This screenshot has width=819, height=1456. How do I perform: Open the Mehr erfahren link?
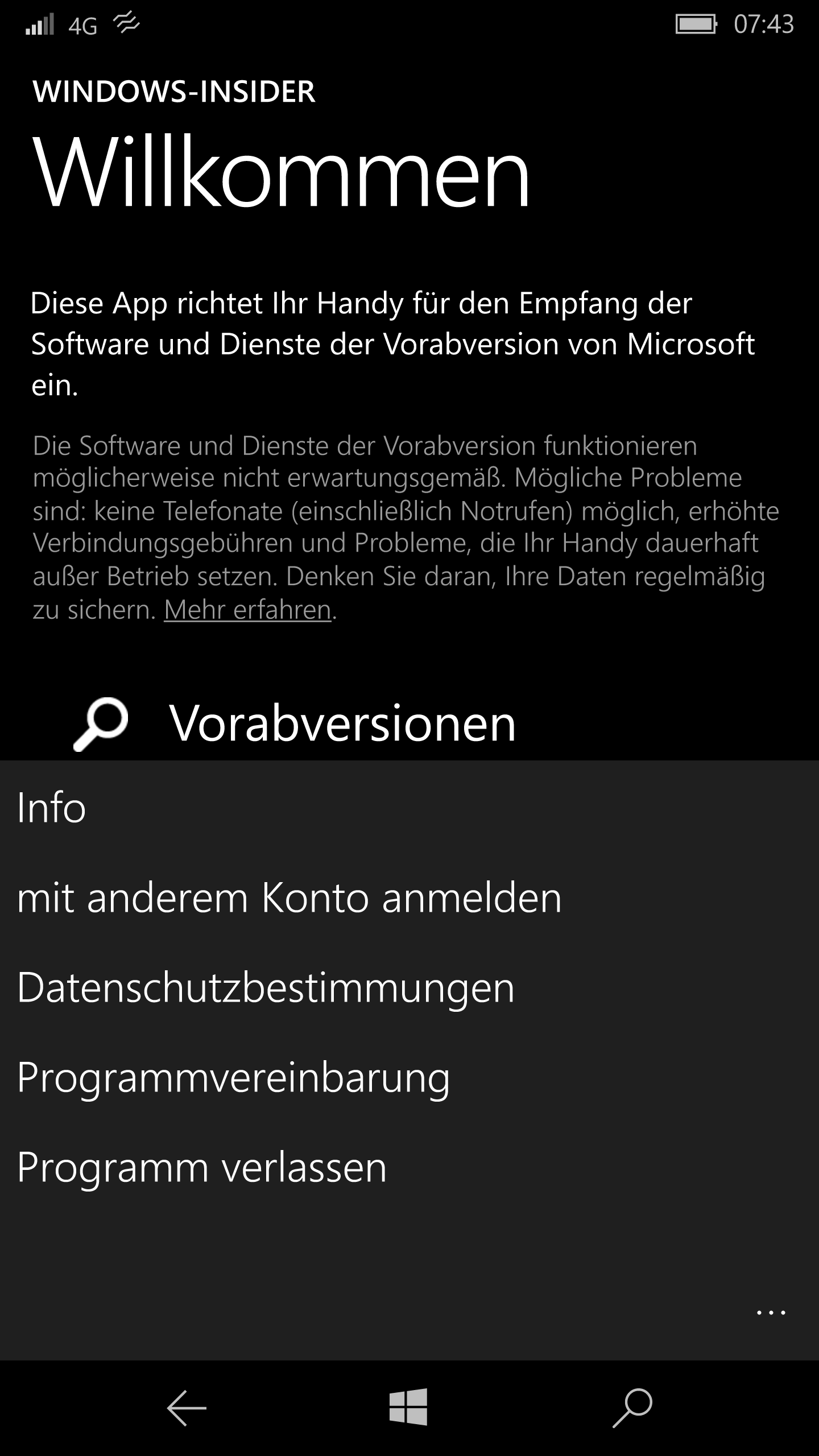(x=247, y=610)
